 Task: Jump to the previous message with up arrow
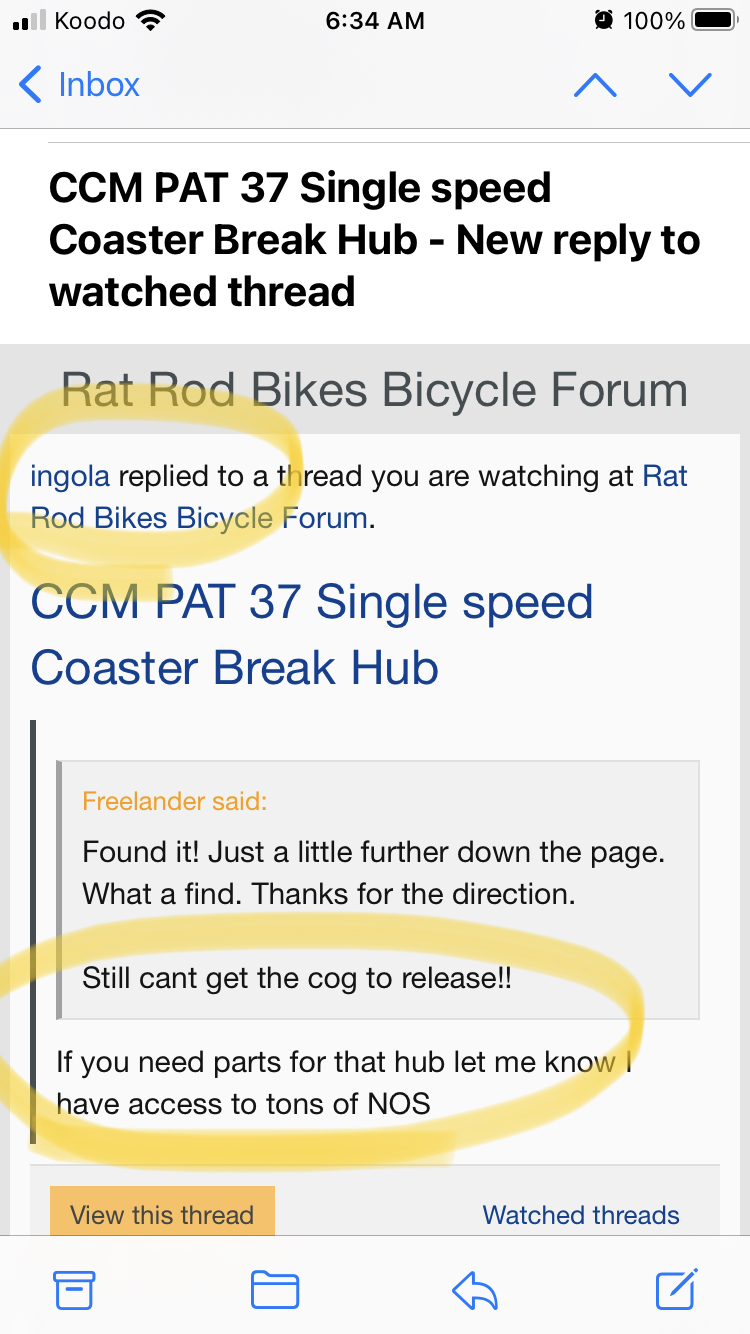(596, 85)
